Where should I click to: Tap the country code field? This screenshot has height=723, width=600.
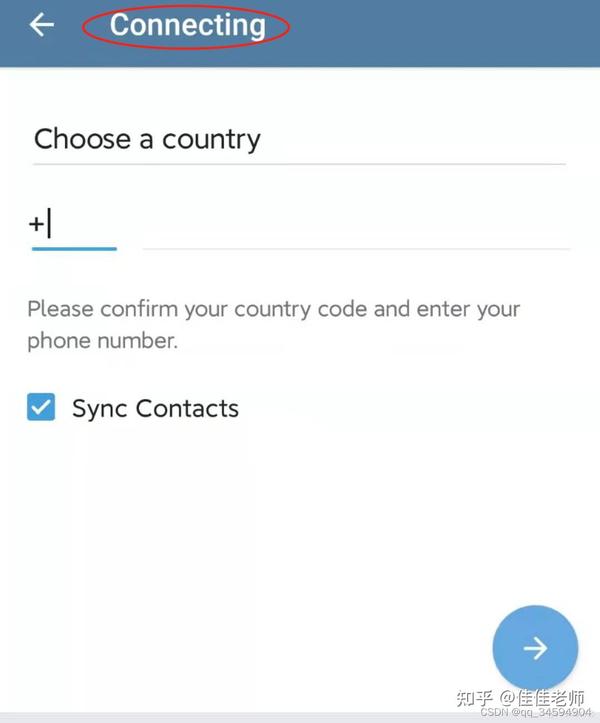tap(74, 225)
